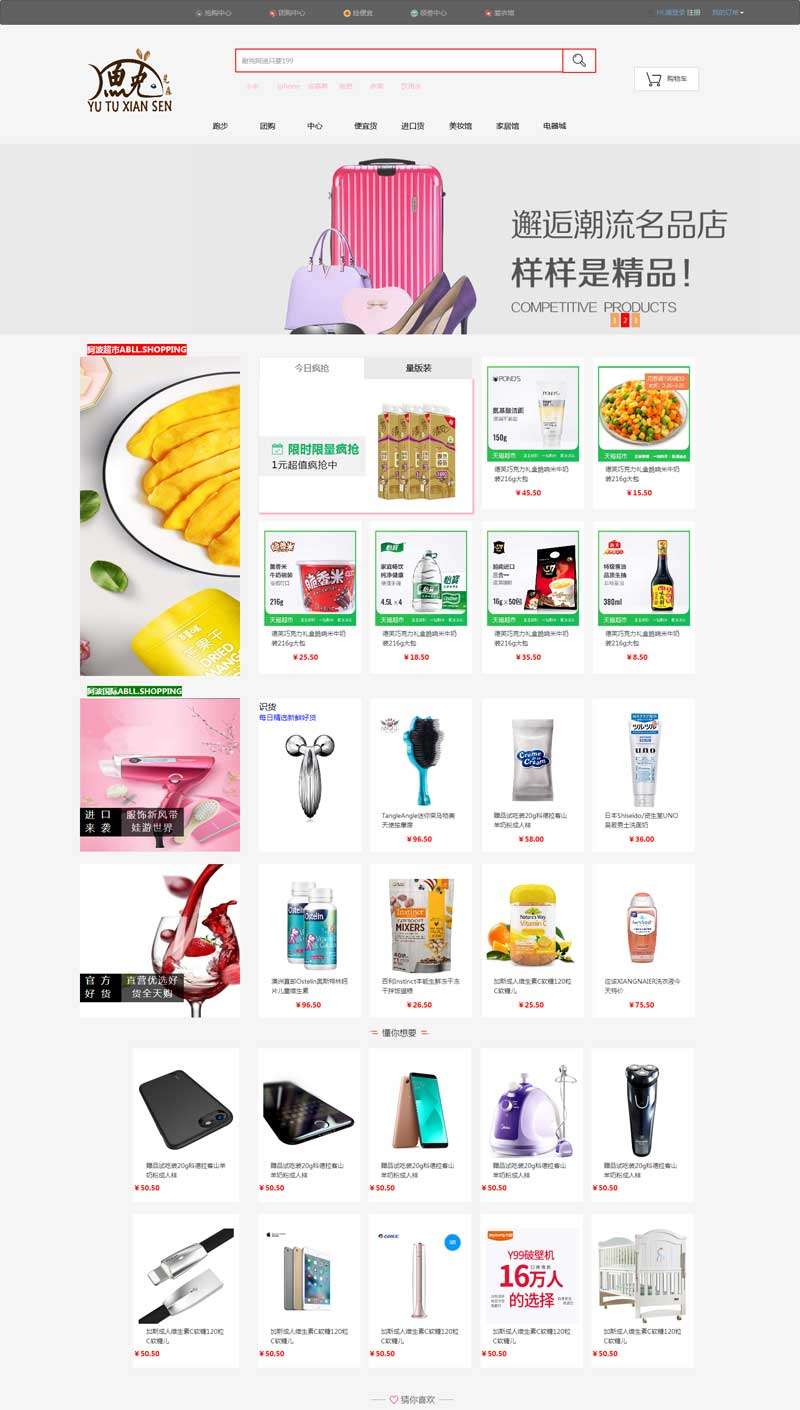Open the 购物车 shopping cart
Viewport: 800px width, 1410px height.
667,79
